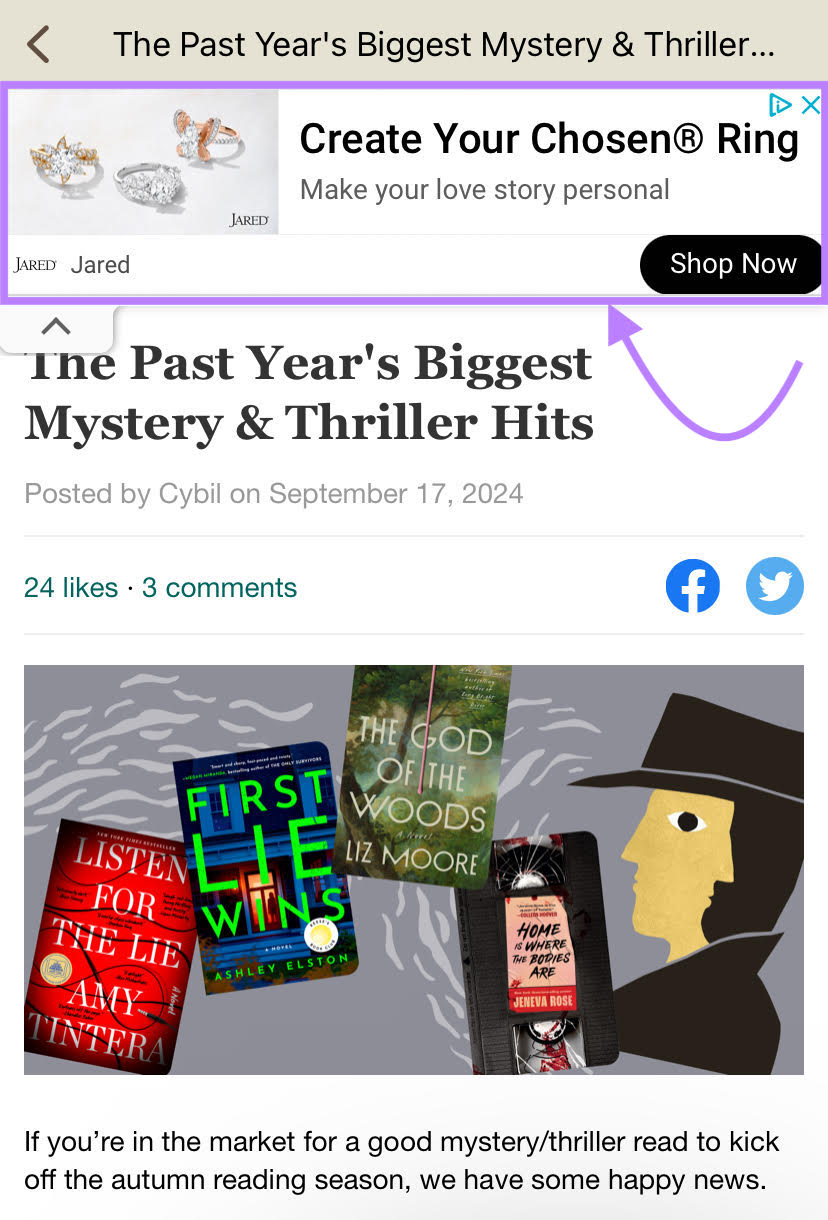The height and width of the screenshot is (1220, 828).
Task: Collapse the ad with the chevron tab
Action: (56, 326)
